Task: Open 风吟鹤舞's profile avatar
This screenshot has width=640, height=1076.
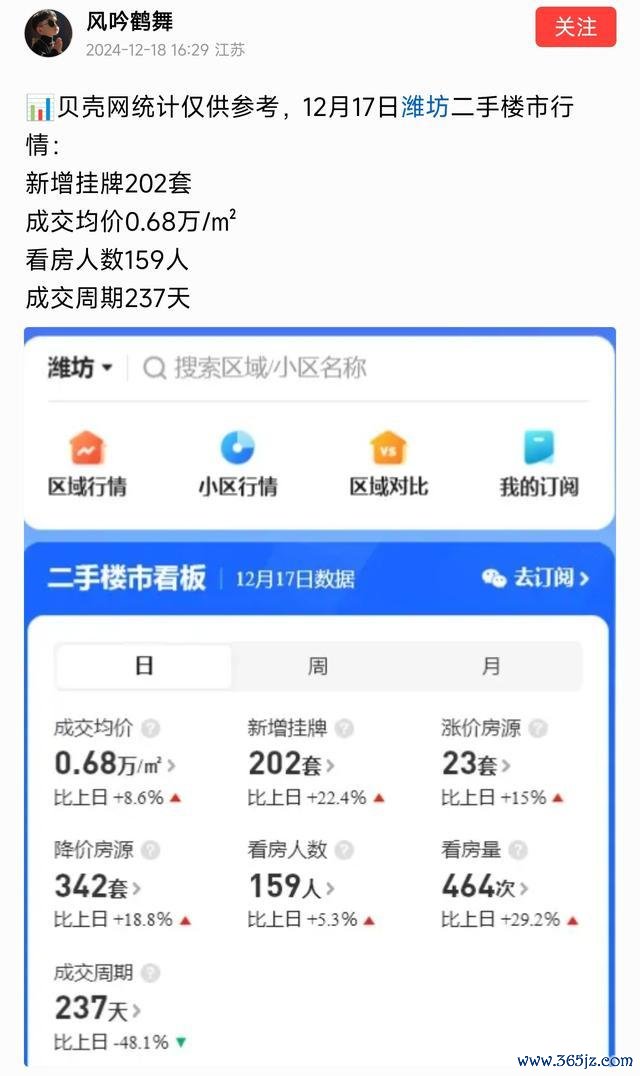Action: [48, 35]
